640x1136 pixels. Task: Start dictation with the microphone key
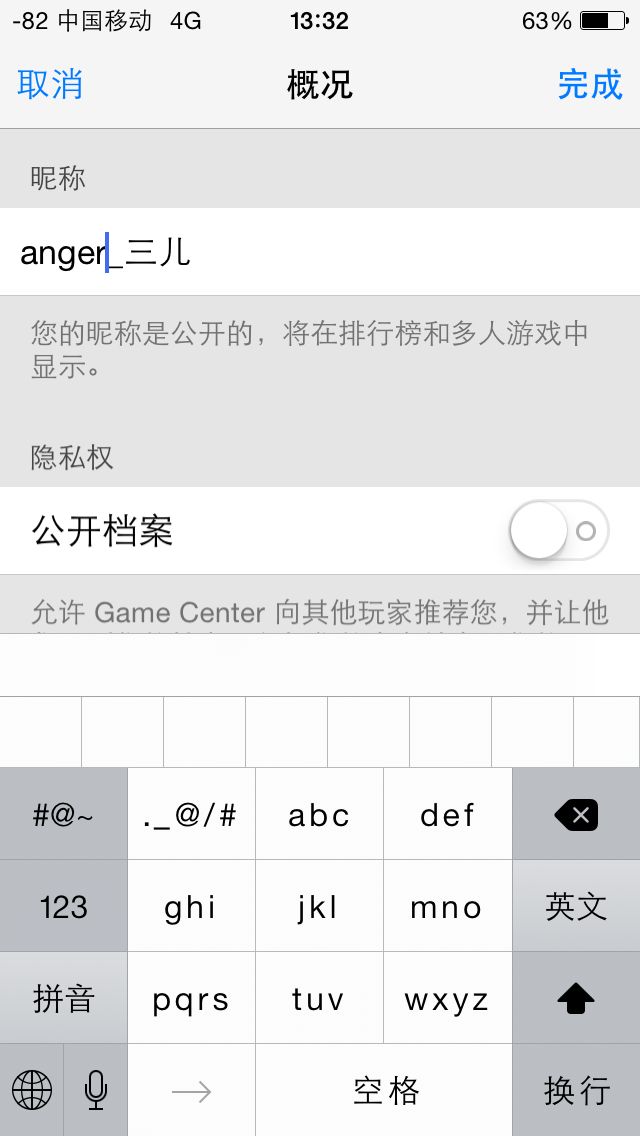point(96,1090)
